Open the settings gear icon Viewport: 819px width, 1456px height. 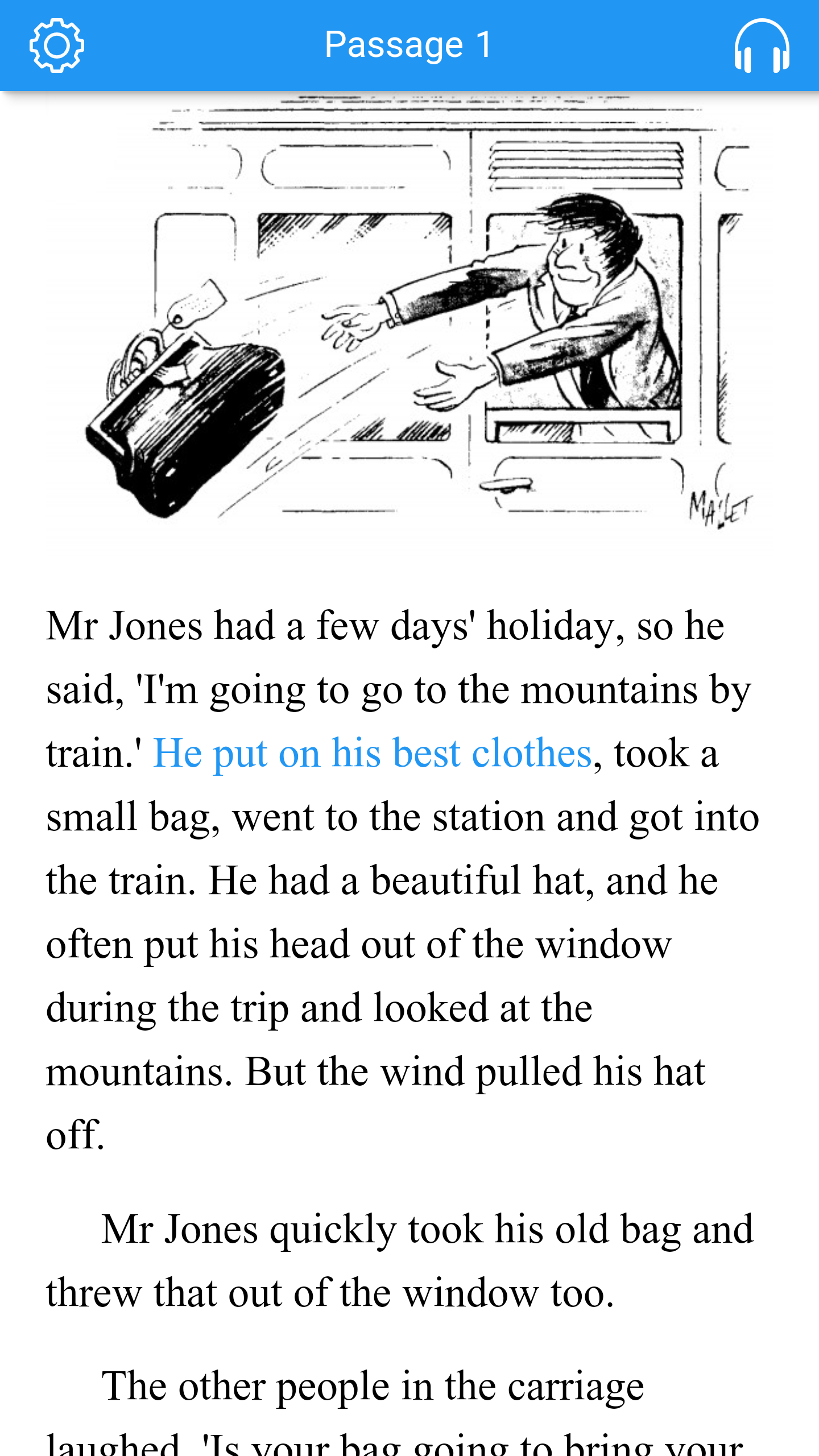click(57, 45)
